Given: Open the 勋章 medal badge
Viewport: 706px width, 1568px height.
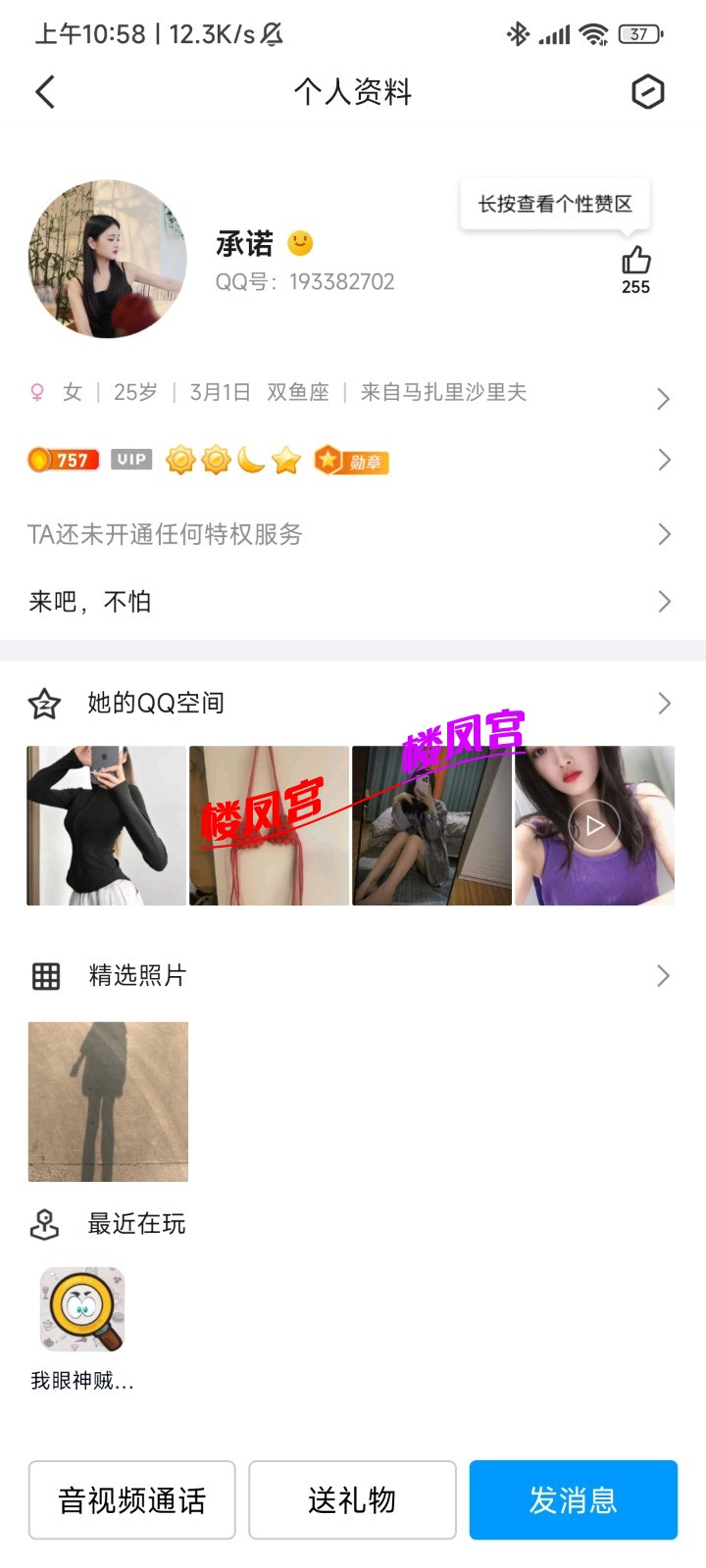Looking at the screenshot, I should 350,460.
